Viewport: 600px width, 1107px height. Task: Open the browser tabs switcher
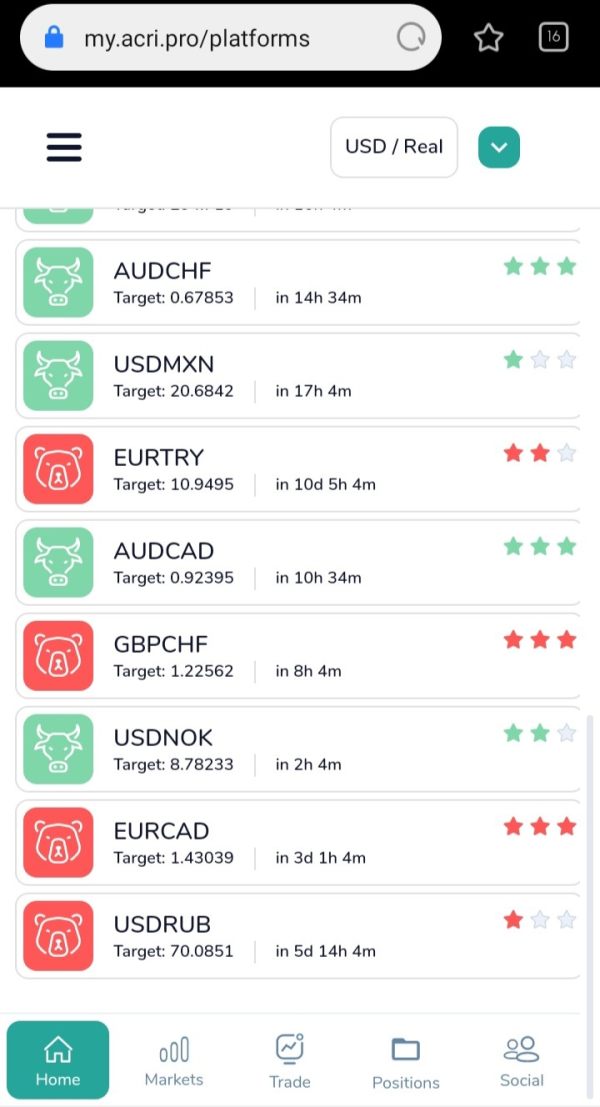[553, 37]
